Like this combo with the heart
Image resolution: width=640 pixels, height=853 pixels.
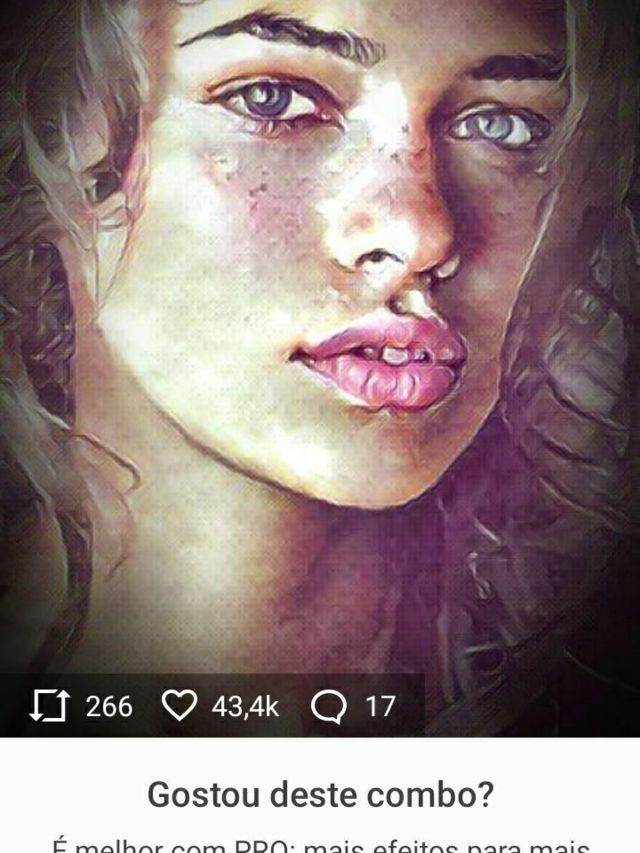180,707
